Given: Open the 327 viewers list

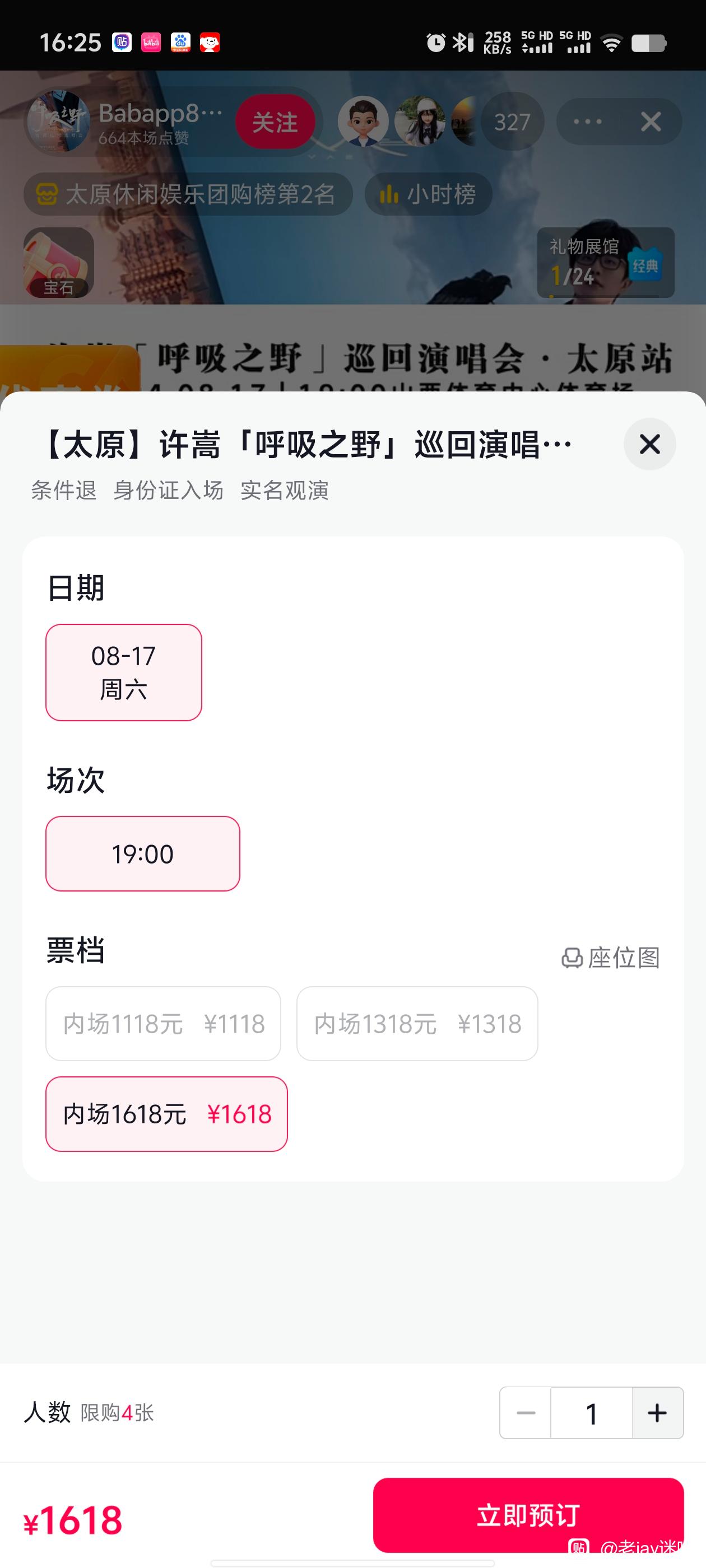Looking at the screenshot, I should pyautogui.click(x=512, y=122).
